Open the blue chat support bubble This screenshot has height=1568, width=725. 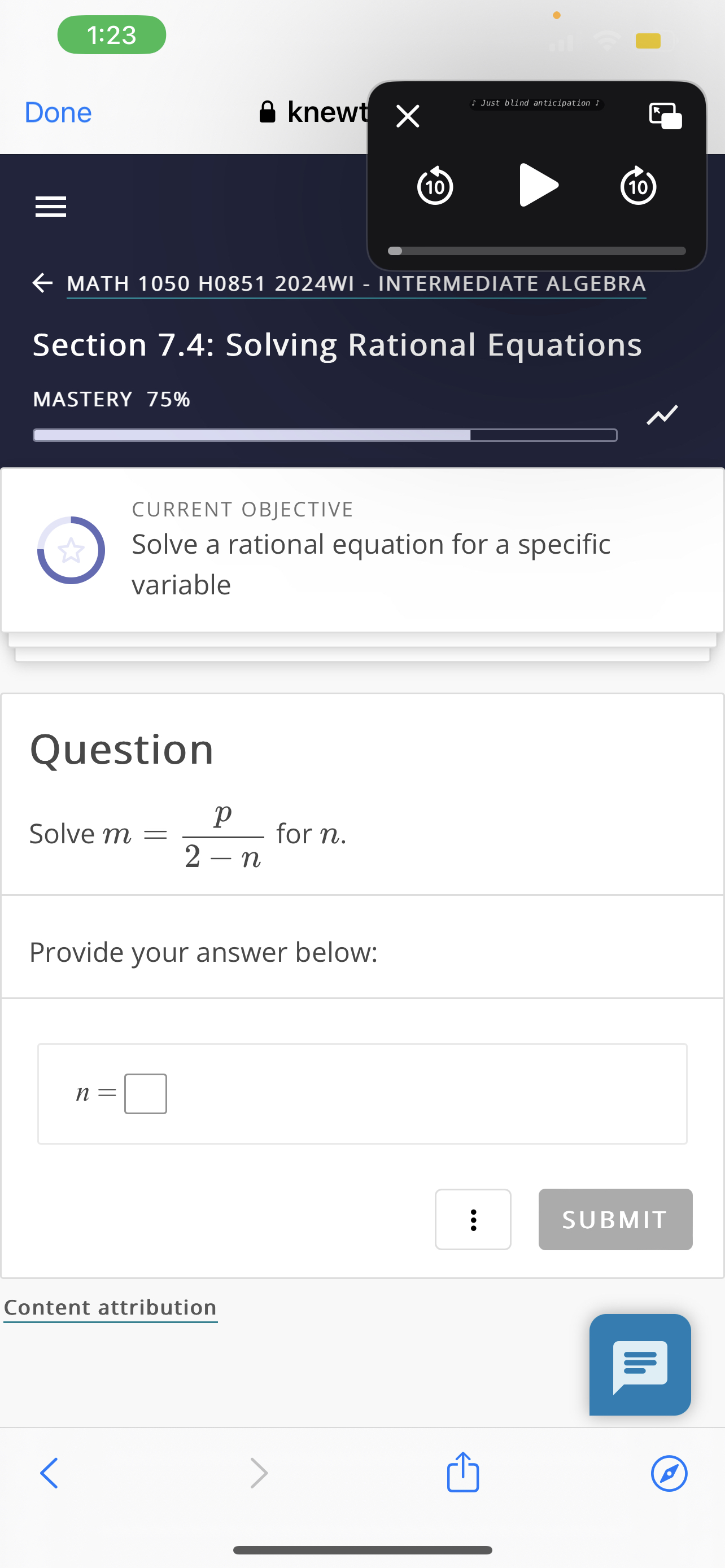coord(639,1364)
